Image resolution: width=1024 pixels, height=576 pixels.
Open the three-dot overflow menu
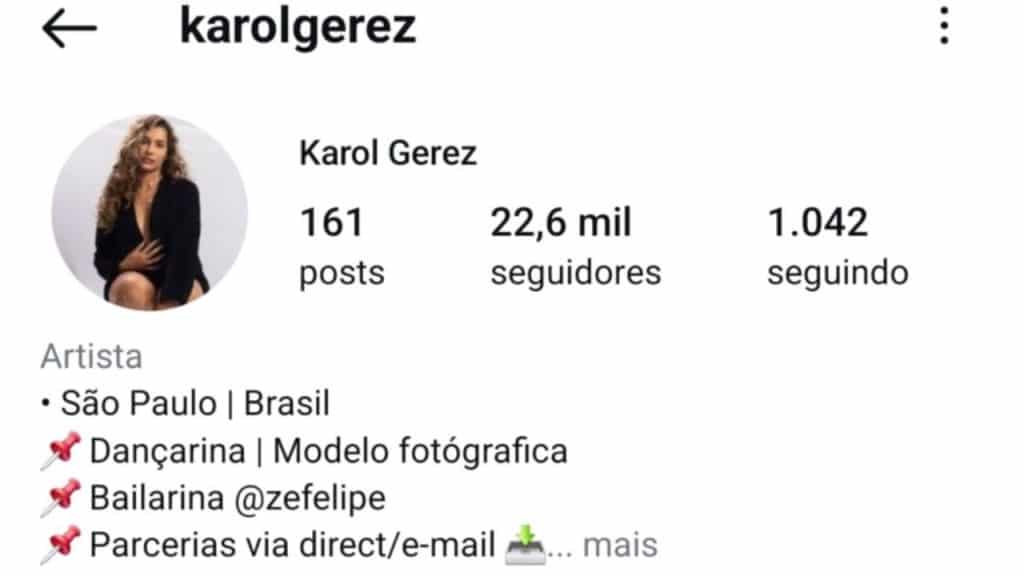(944, 26)
